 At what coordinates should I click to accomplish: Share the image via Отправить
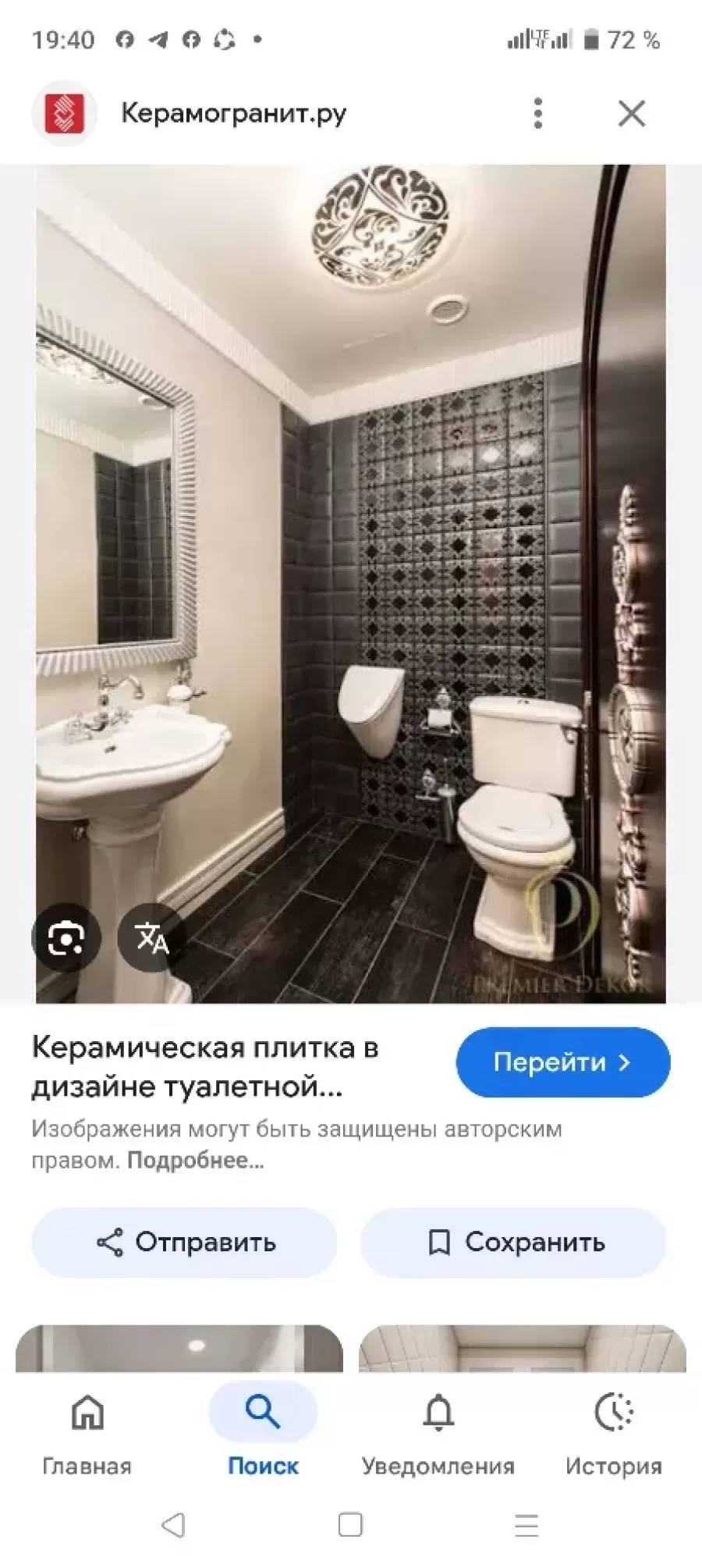(x=185, y=1243)
